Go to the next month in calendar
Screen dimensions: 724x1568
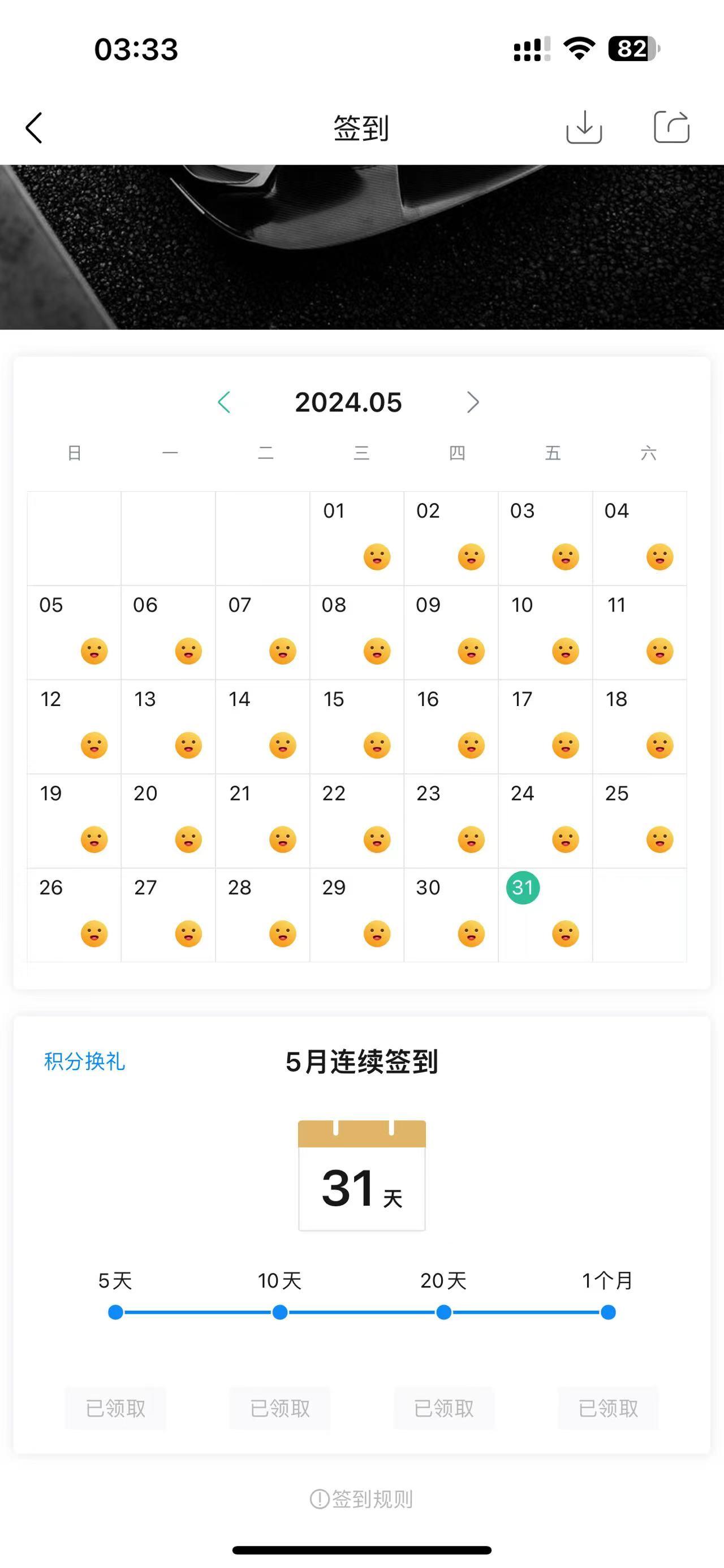click(x=472, y=402)
